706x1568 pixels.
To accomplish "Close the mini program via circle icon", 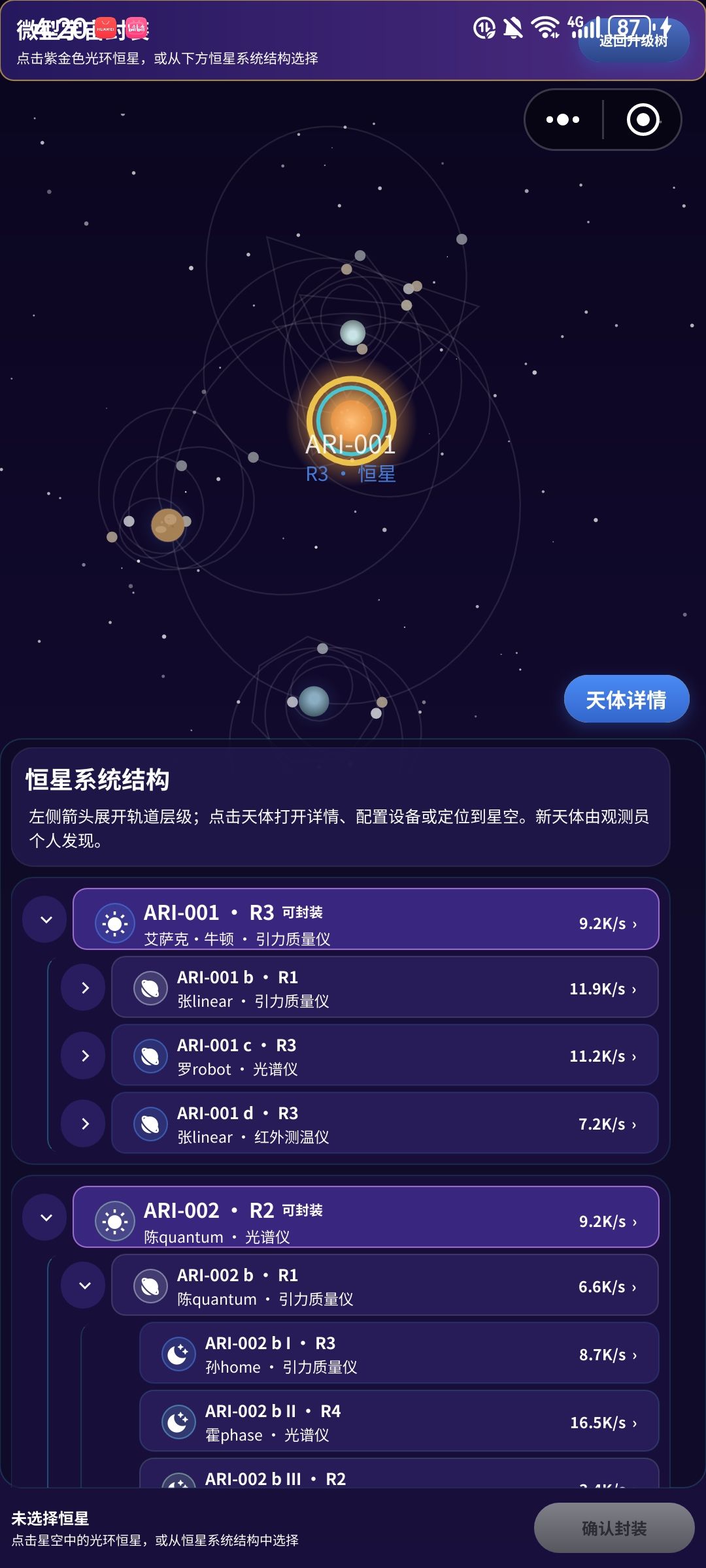I will (643, 120).
